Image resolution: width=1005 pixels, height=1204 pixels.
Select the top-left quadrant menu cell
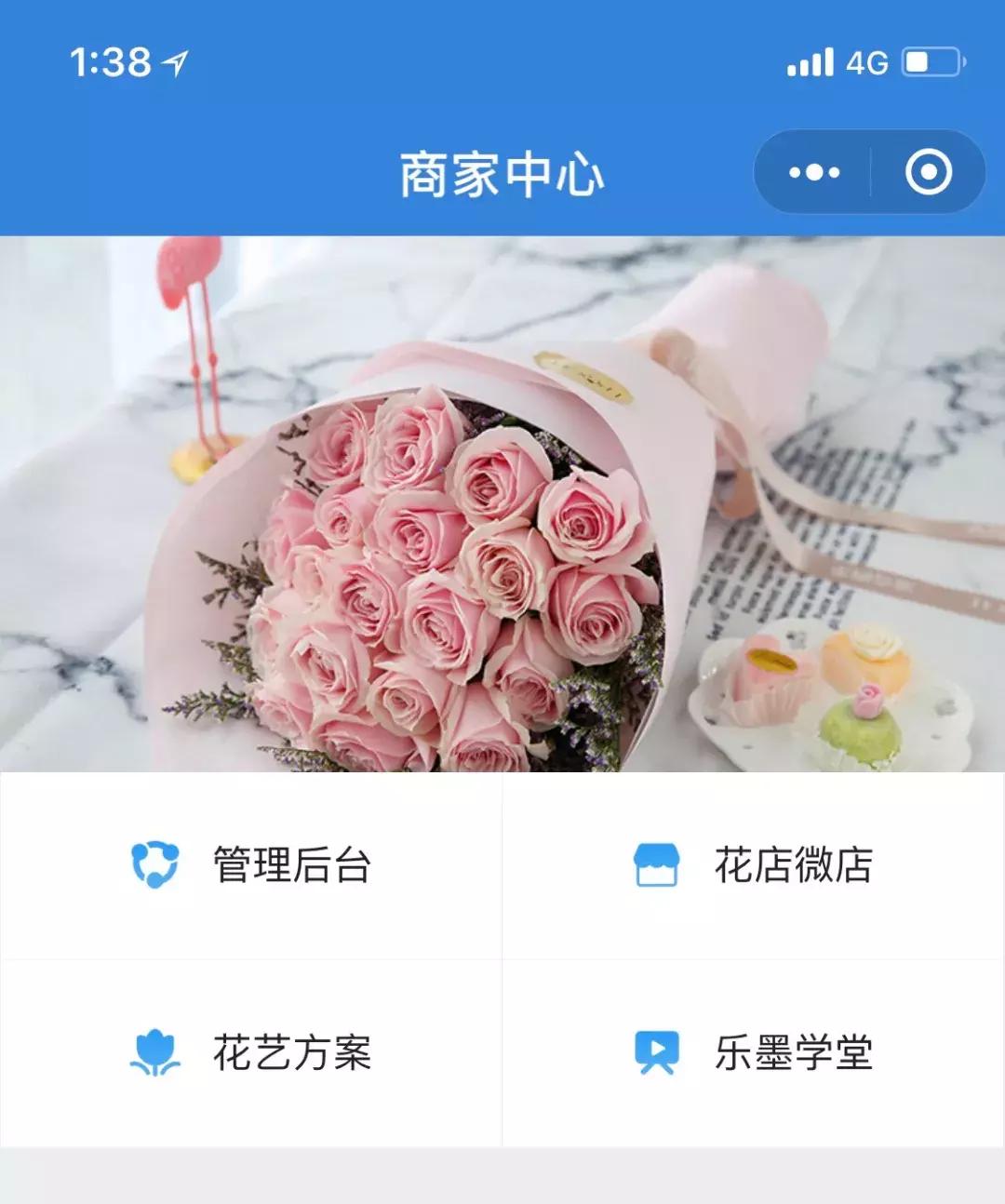click(251, 864)
